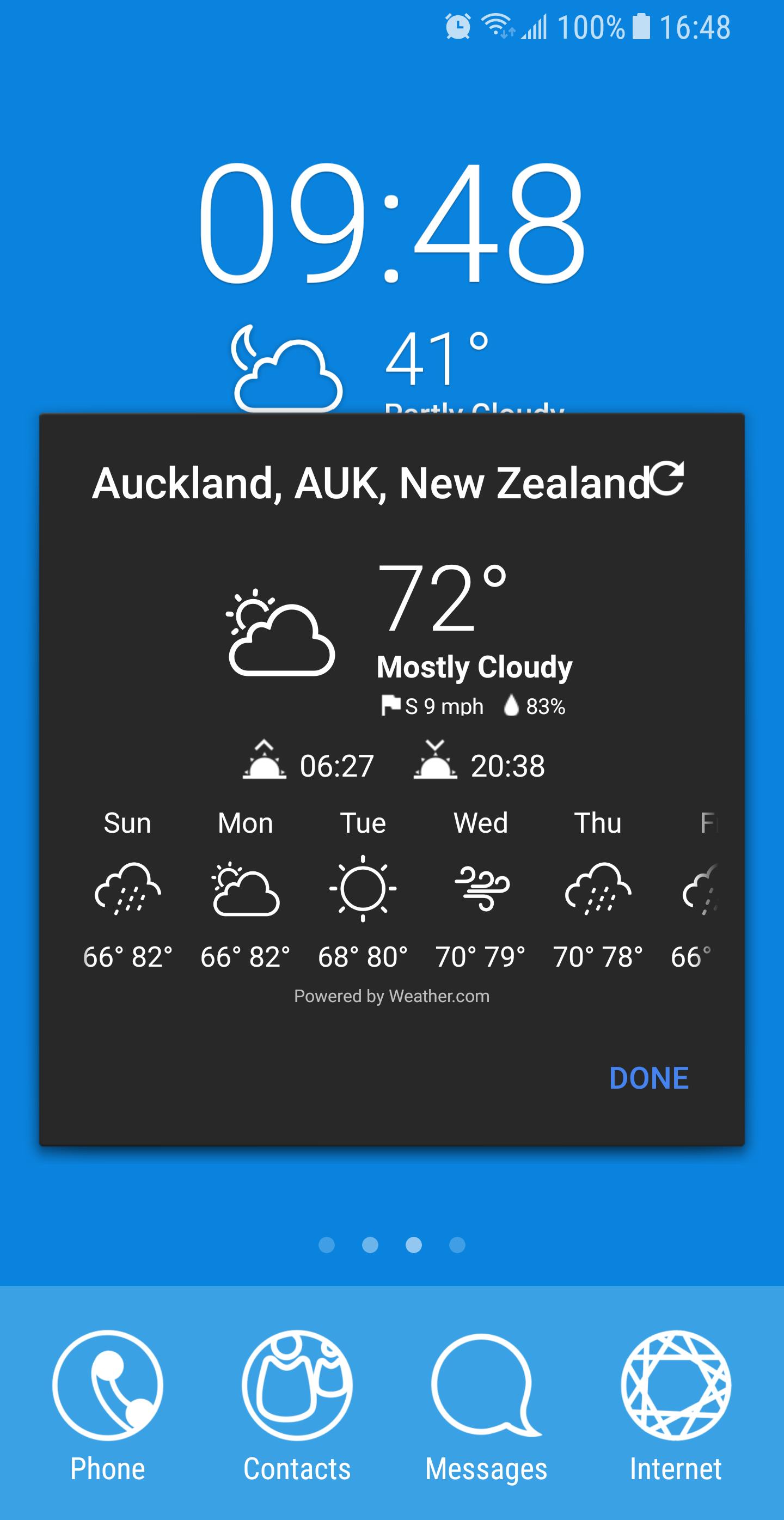
Task: Tap Thursday's rain forecast icon
Action: click(599, 892)
